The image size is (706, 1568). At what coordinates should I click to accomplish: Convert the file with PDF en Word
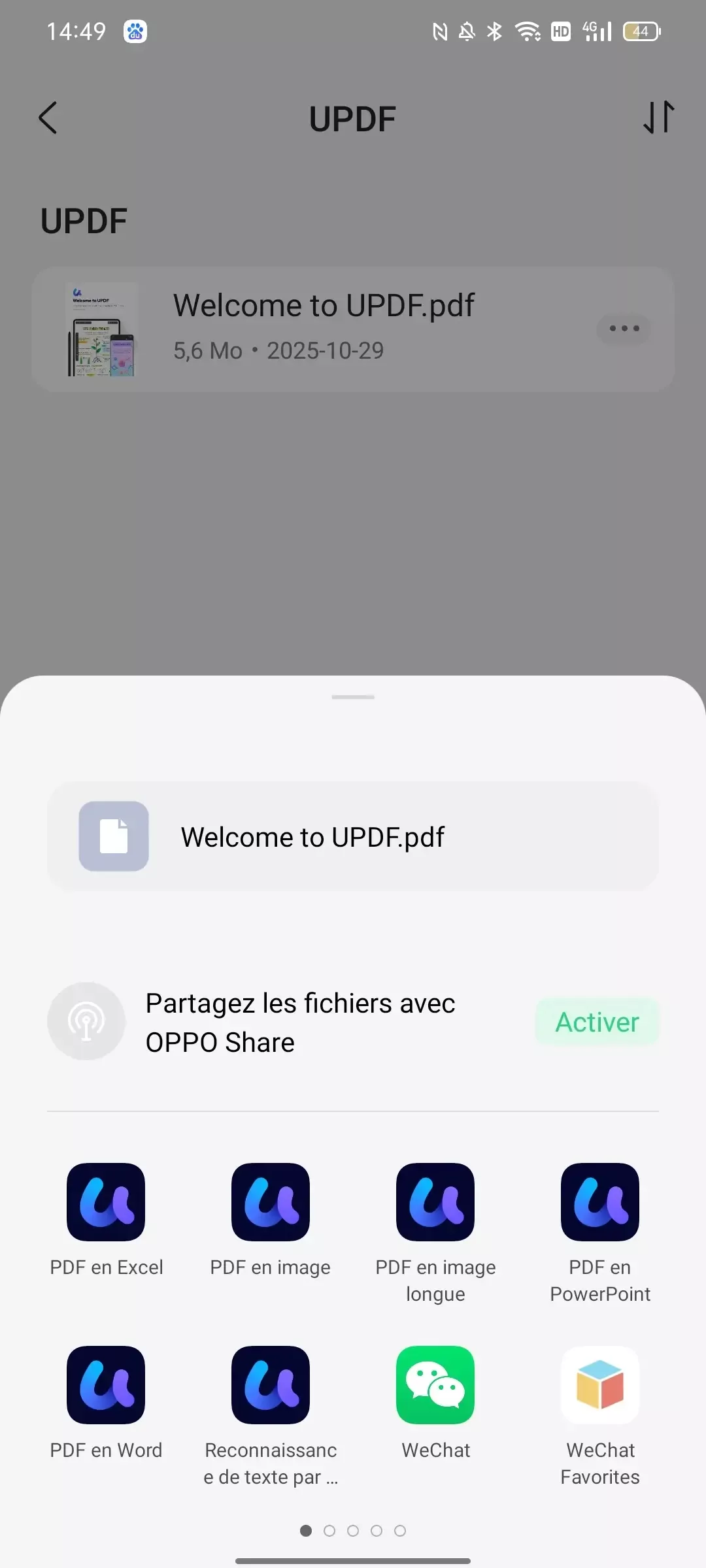[x=106, y=1385]
